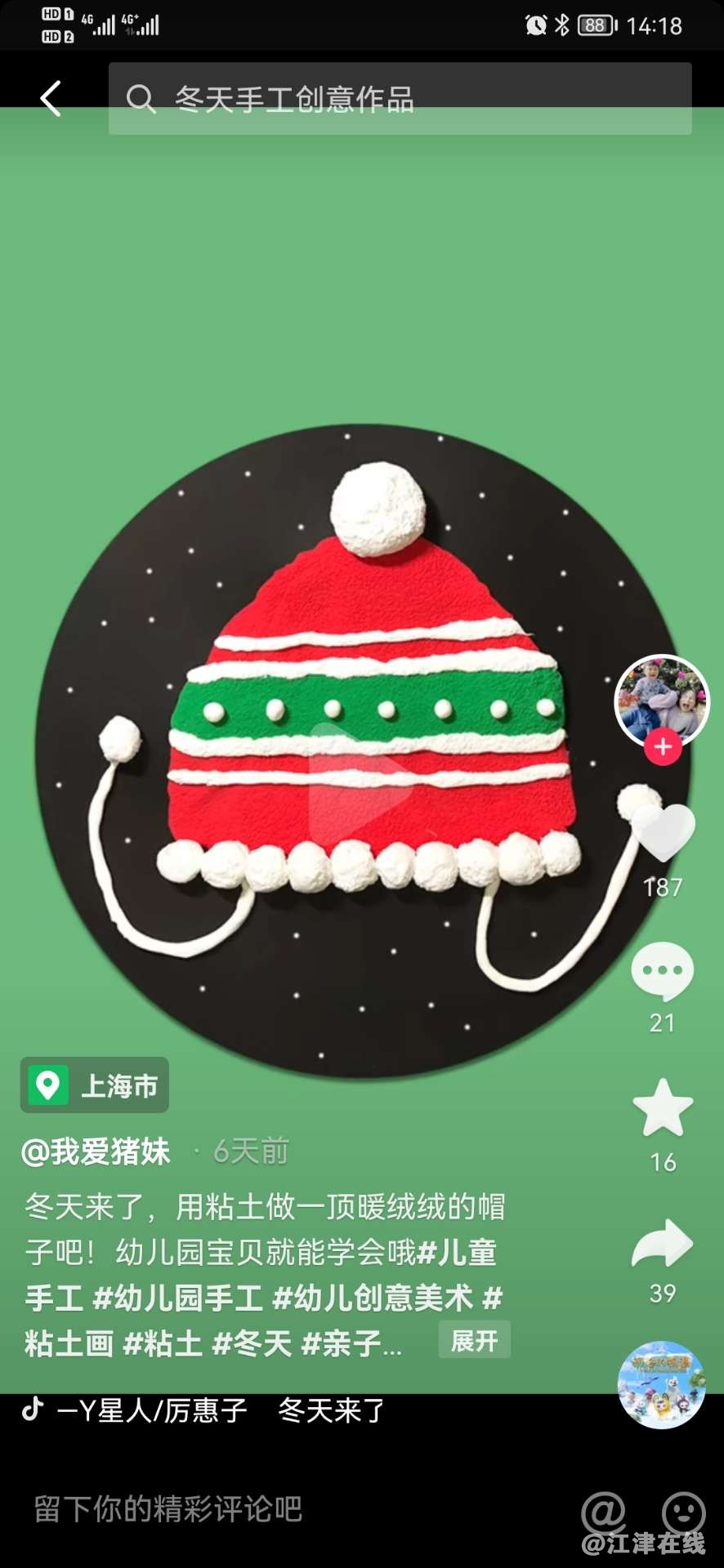The width and height of the screenshot is (724, 1568).
Task: Follow the creator with the red plus
Action: (x=663, y=746)
